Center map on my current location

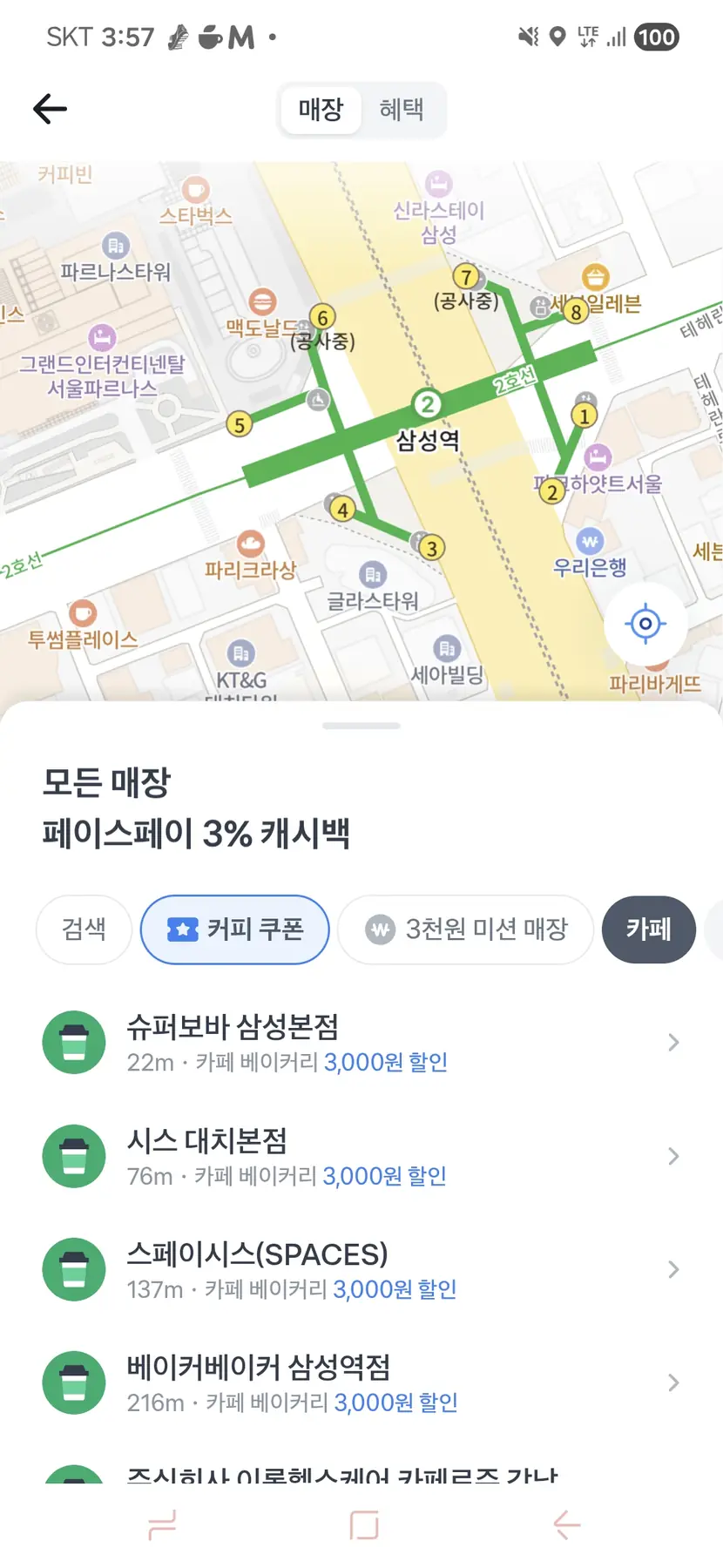[x=645, y=624]
